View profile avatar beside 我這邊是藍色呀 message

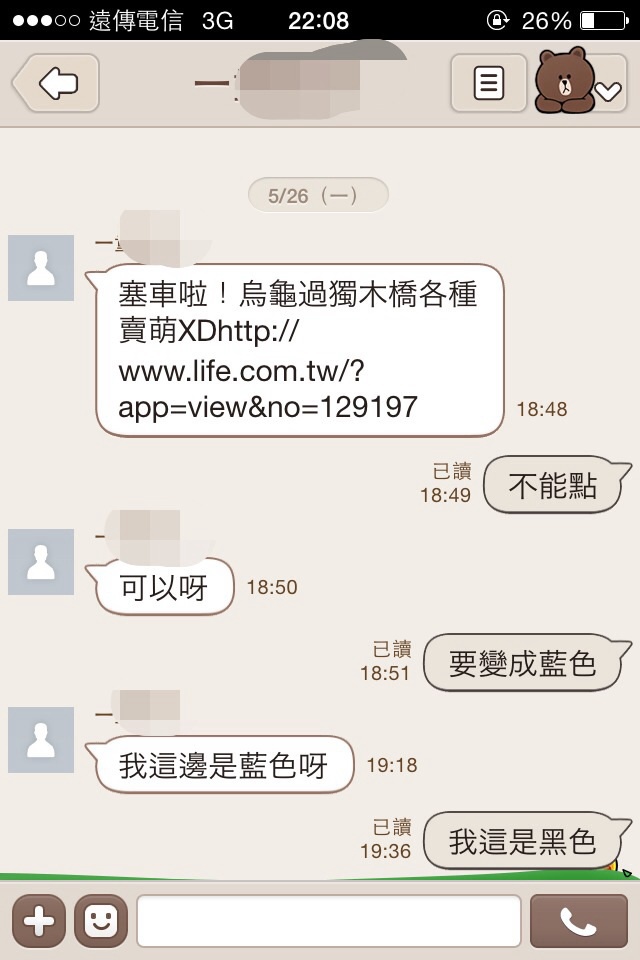point(41,740)
